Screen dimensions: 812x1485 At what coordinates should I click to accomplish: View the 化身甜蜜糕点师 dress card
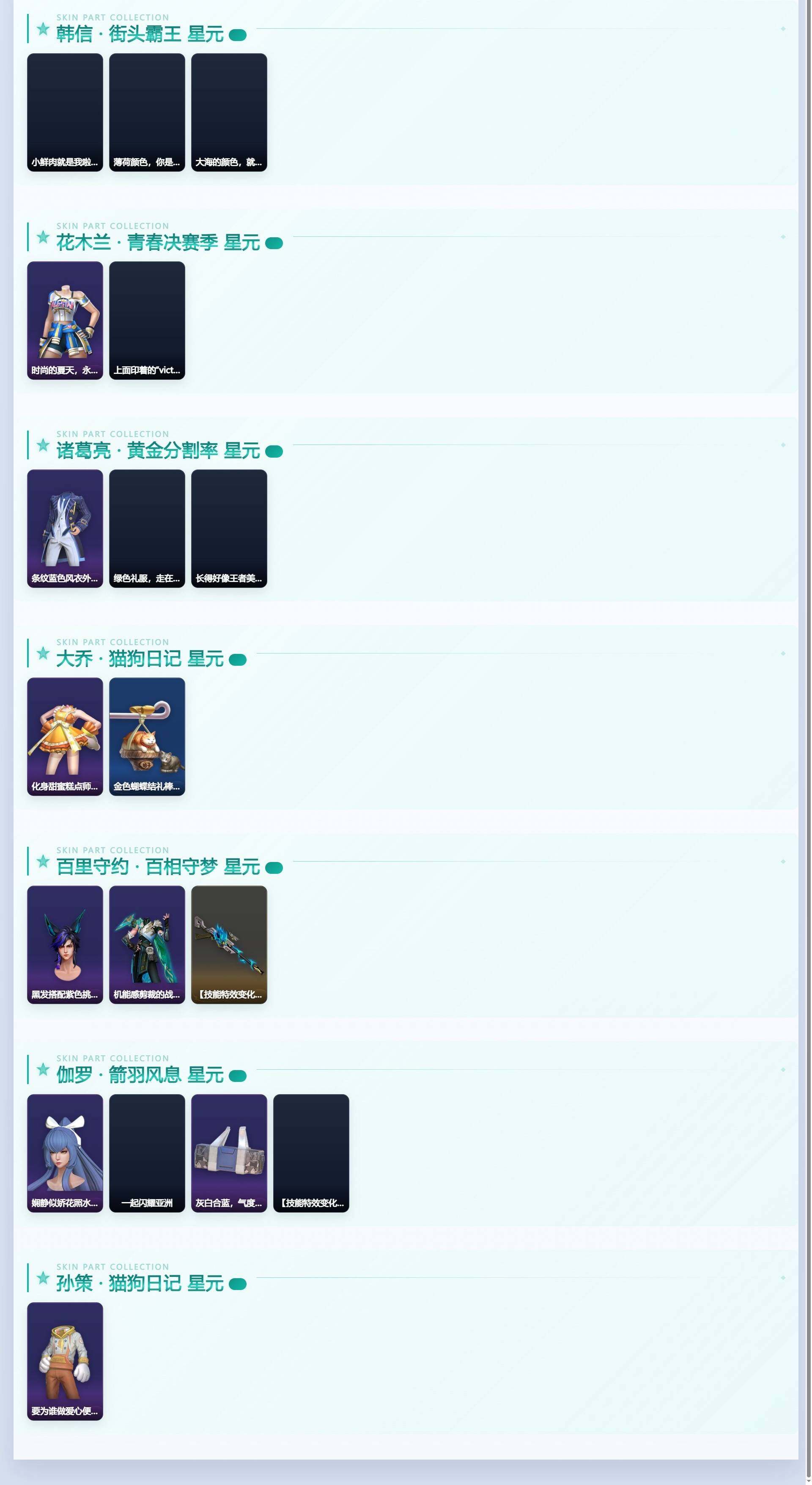coord(65,737)
